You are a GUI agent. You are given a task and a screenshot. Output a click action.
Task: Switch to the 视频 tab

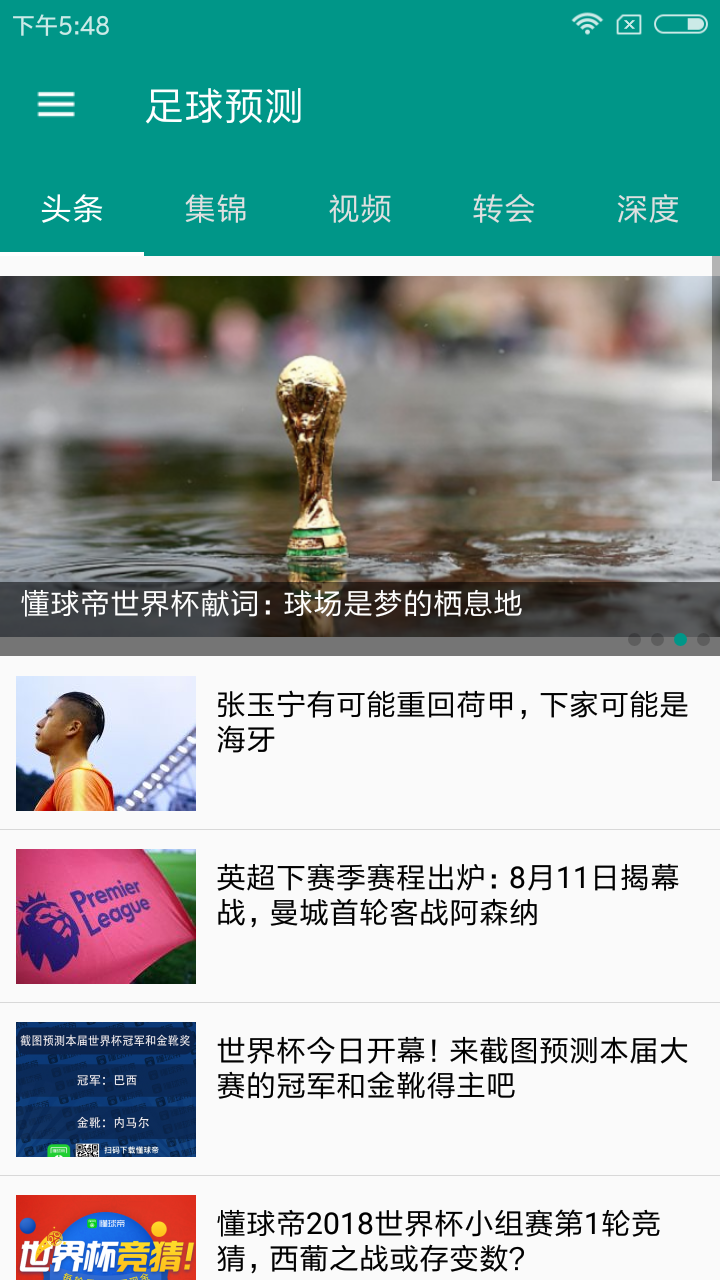point(360,209)
